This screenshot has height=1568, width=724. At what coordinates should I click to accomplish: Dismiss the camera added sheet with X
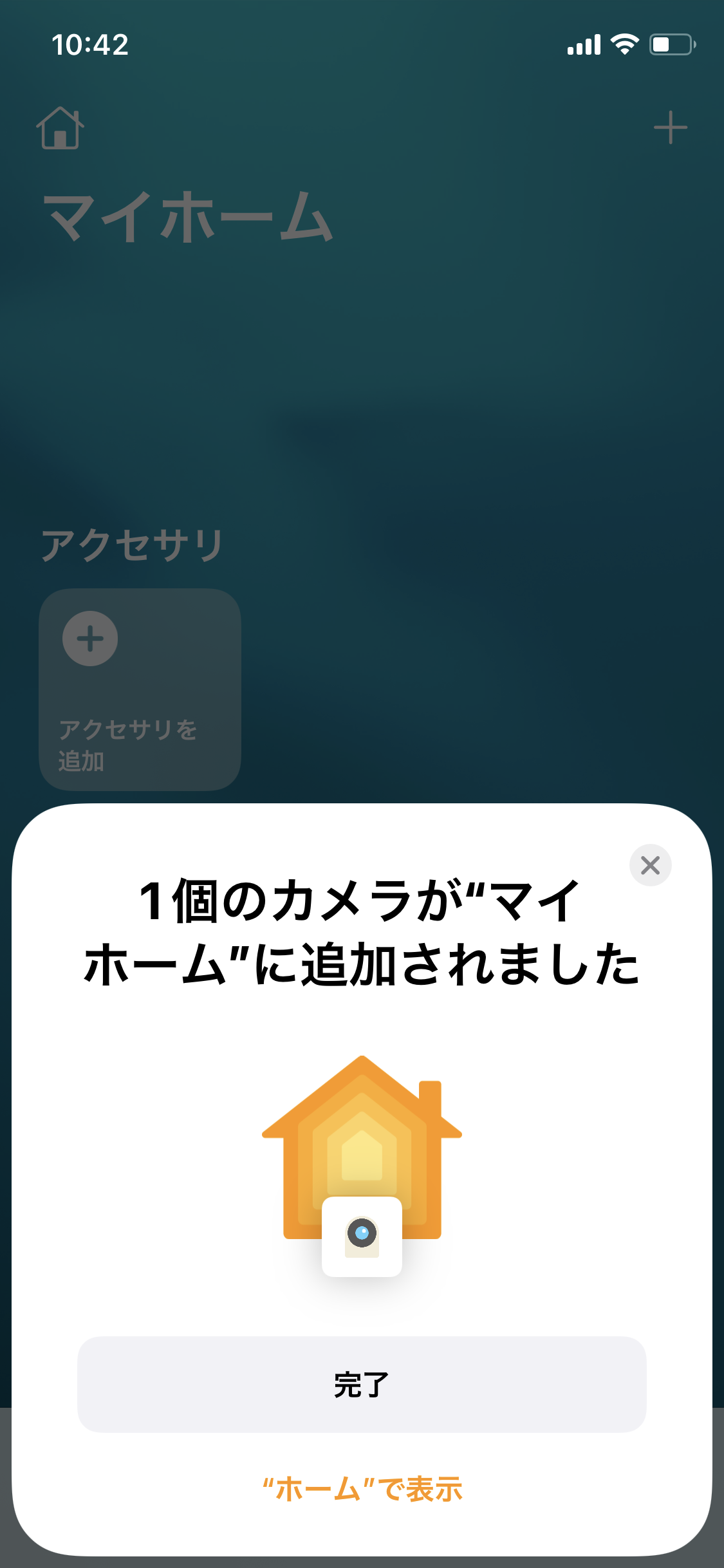point(650,865)
